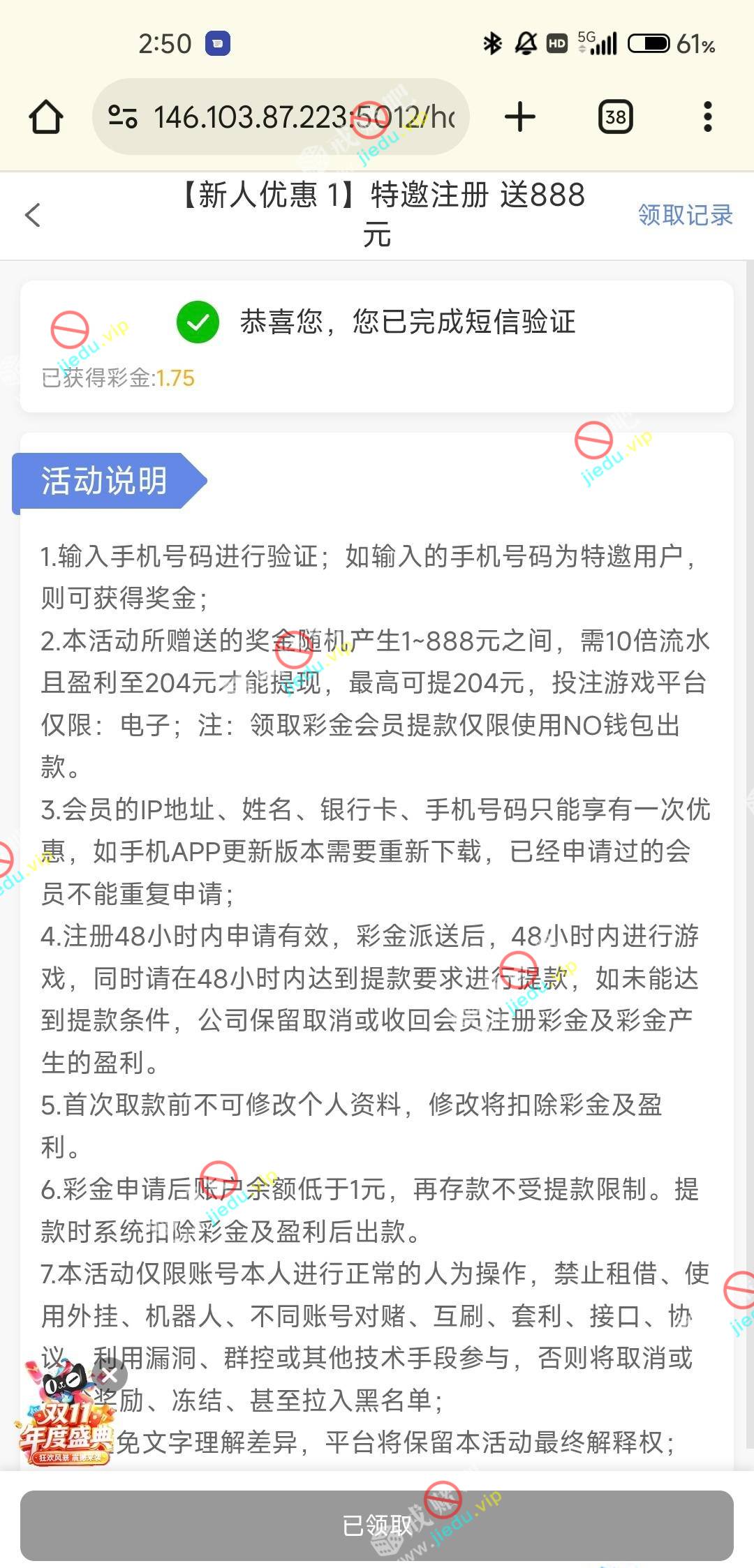Screen dimensions: 754x1568
Task: Open 领取记录 claim history
Action: tap(685, 215)
